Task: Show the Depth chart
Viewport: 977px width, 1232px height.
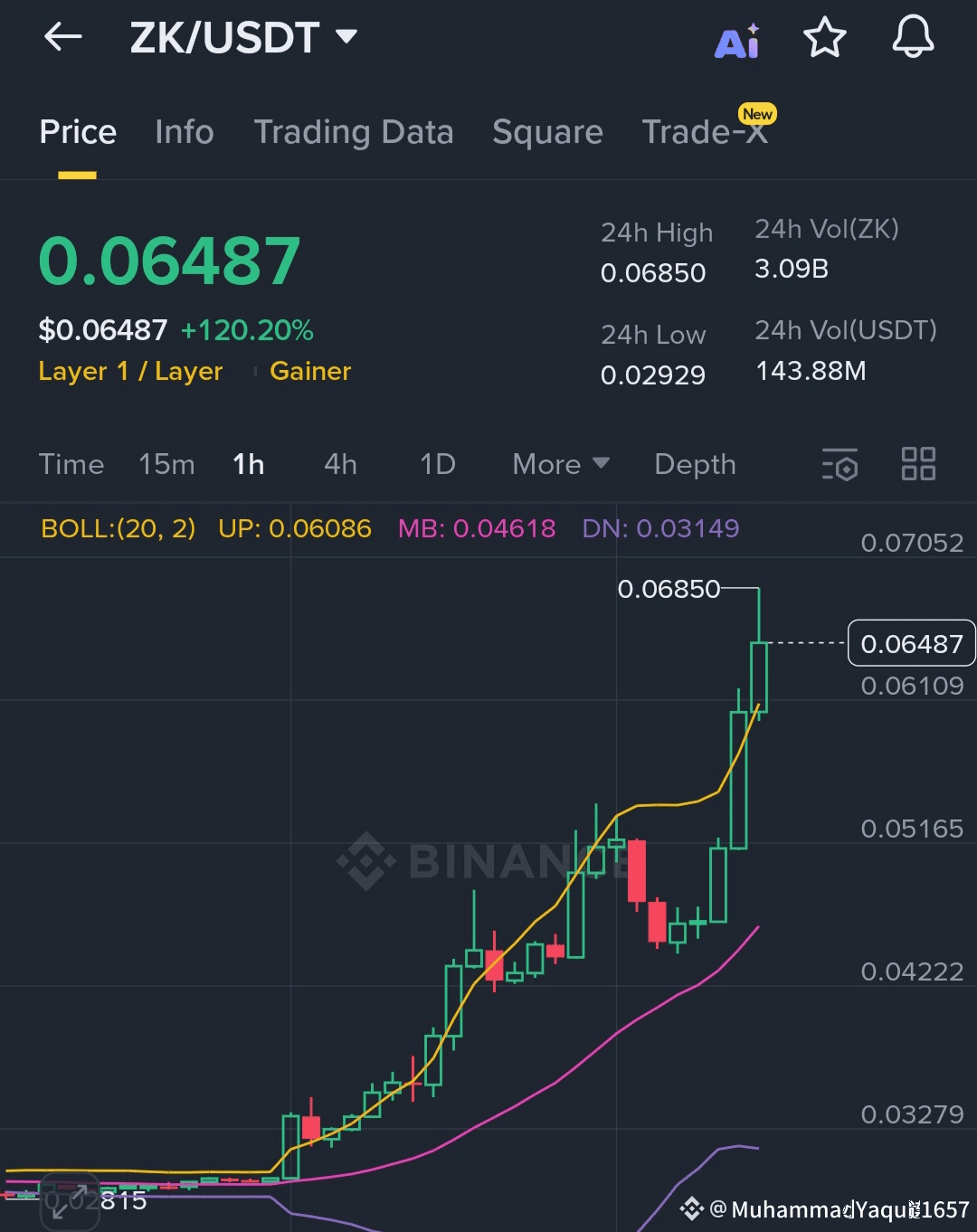Action: click(695, 464)
